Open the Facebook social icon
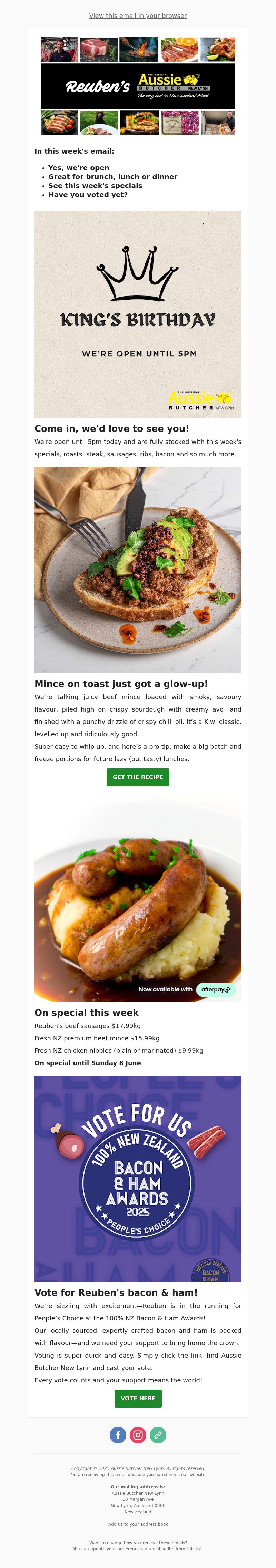276x1568 pixels. pos(118,1435)
